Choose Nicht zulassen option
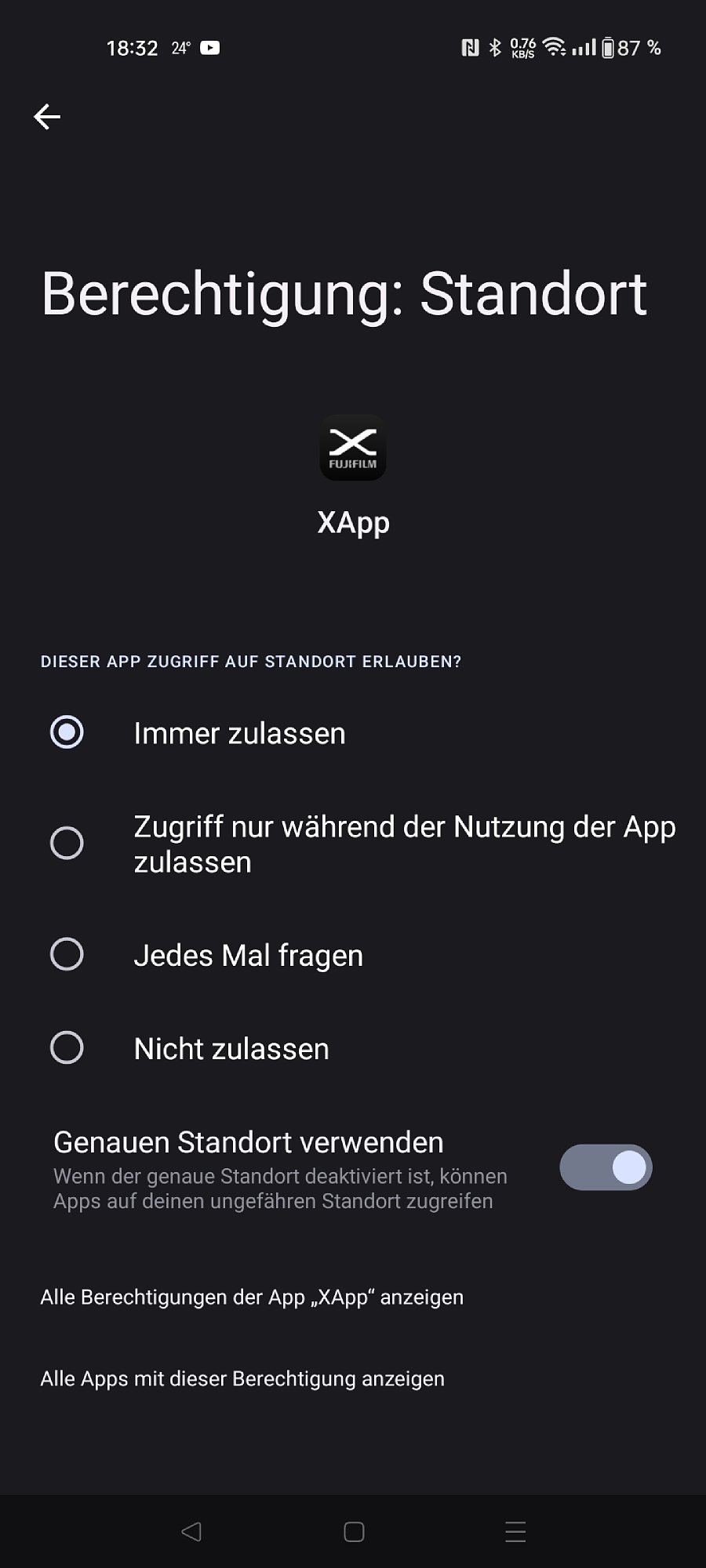 pyautogui.click(x=353, y=1048)
